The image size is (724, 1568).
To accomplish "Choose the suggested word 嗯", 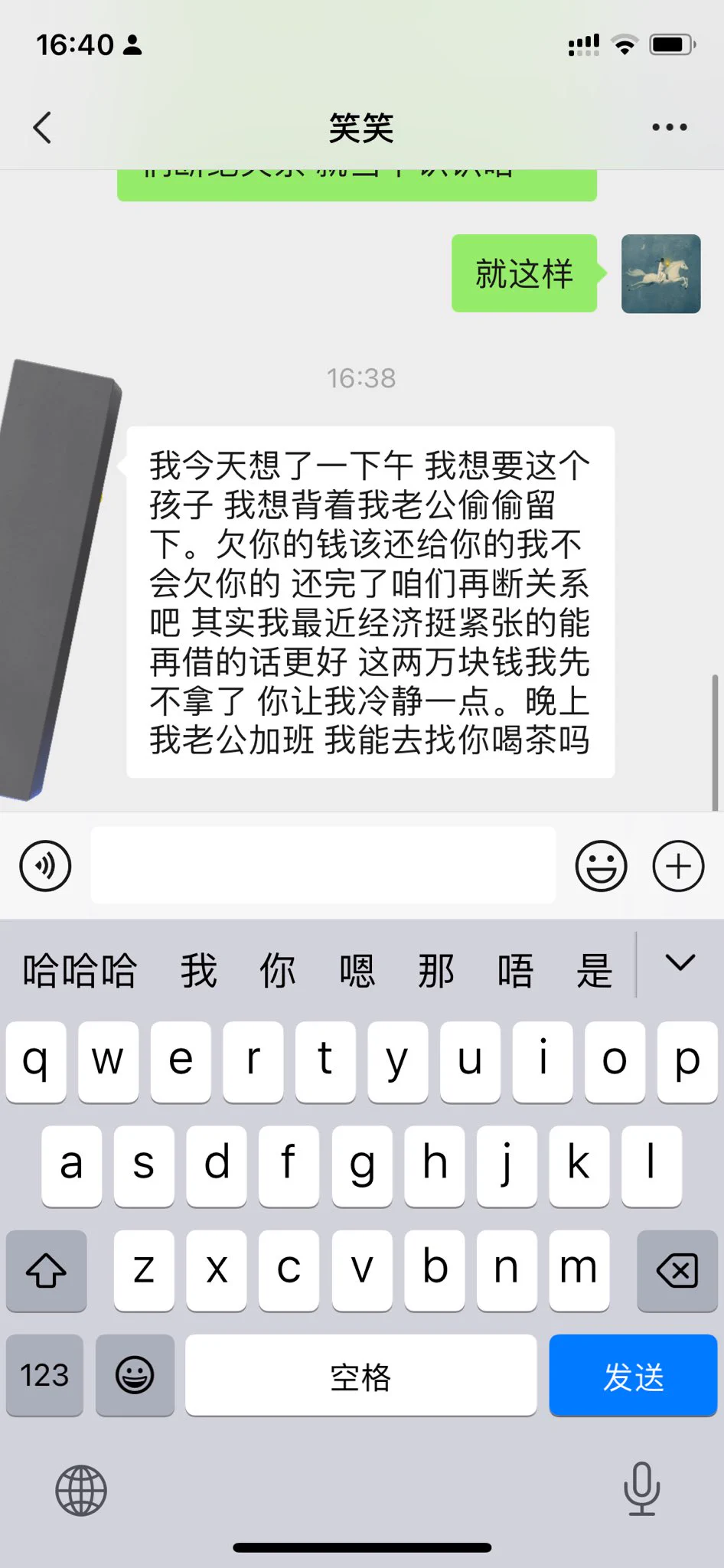I will pos(357,971).
